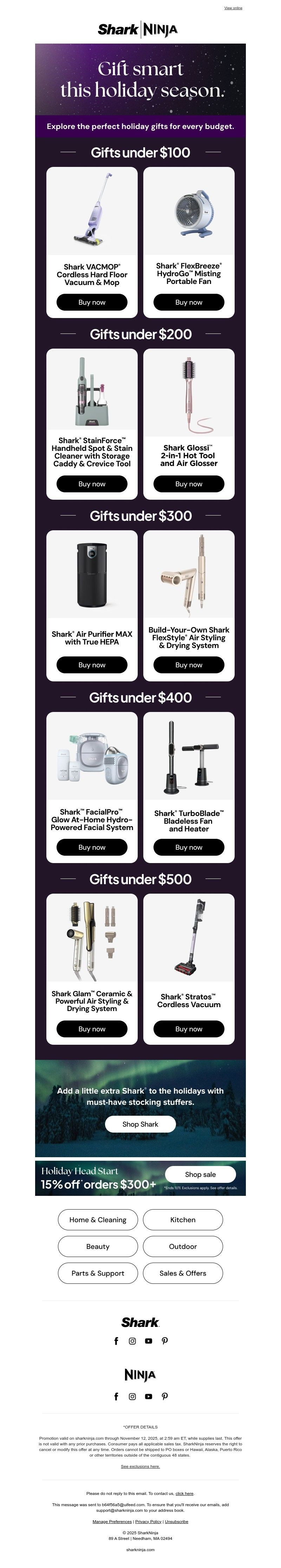Open the Beauty category
The height and width of the screenshot is (1568, 281).
(98, 1246)
